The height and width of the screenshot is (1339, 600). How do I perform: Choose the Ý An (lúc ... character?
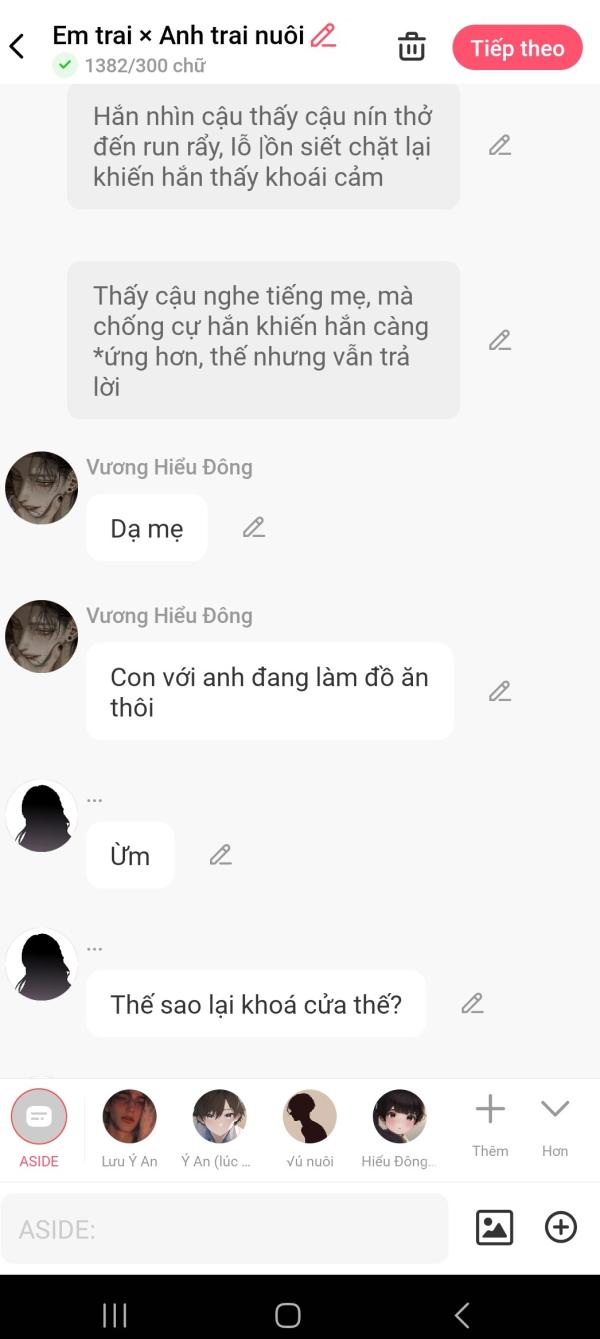point(217,1128)
